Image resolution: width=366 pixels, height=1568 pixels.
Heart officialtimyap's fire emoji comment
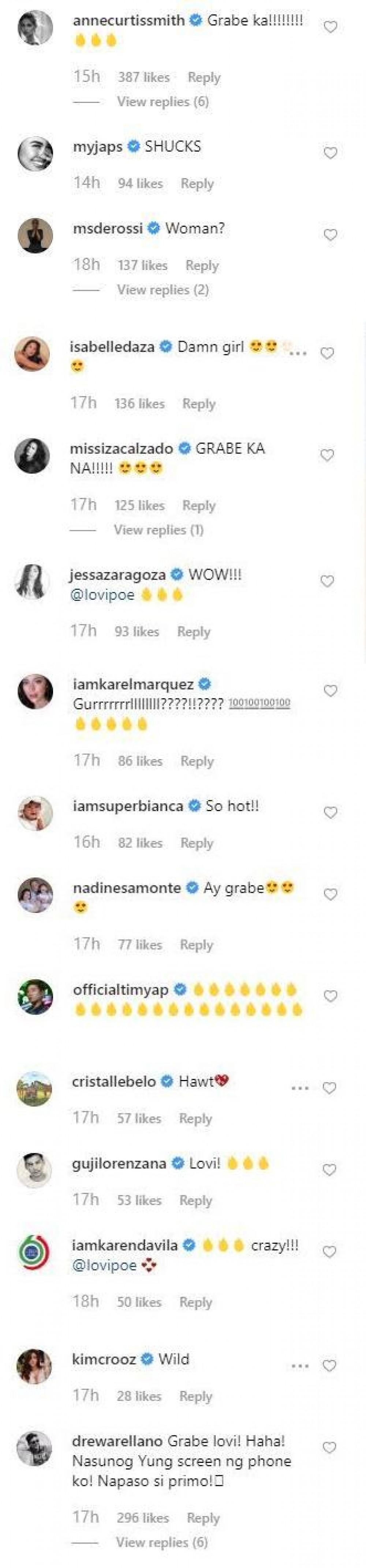[x=330, y=996]
